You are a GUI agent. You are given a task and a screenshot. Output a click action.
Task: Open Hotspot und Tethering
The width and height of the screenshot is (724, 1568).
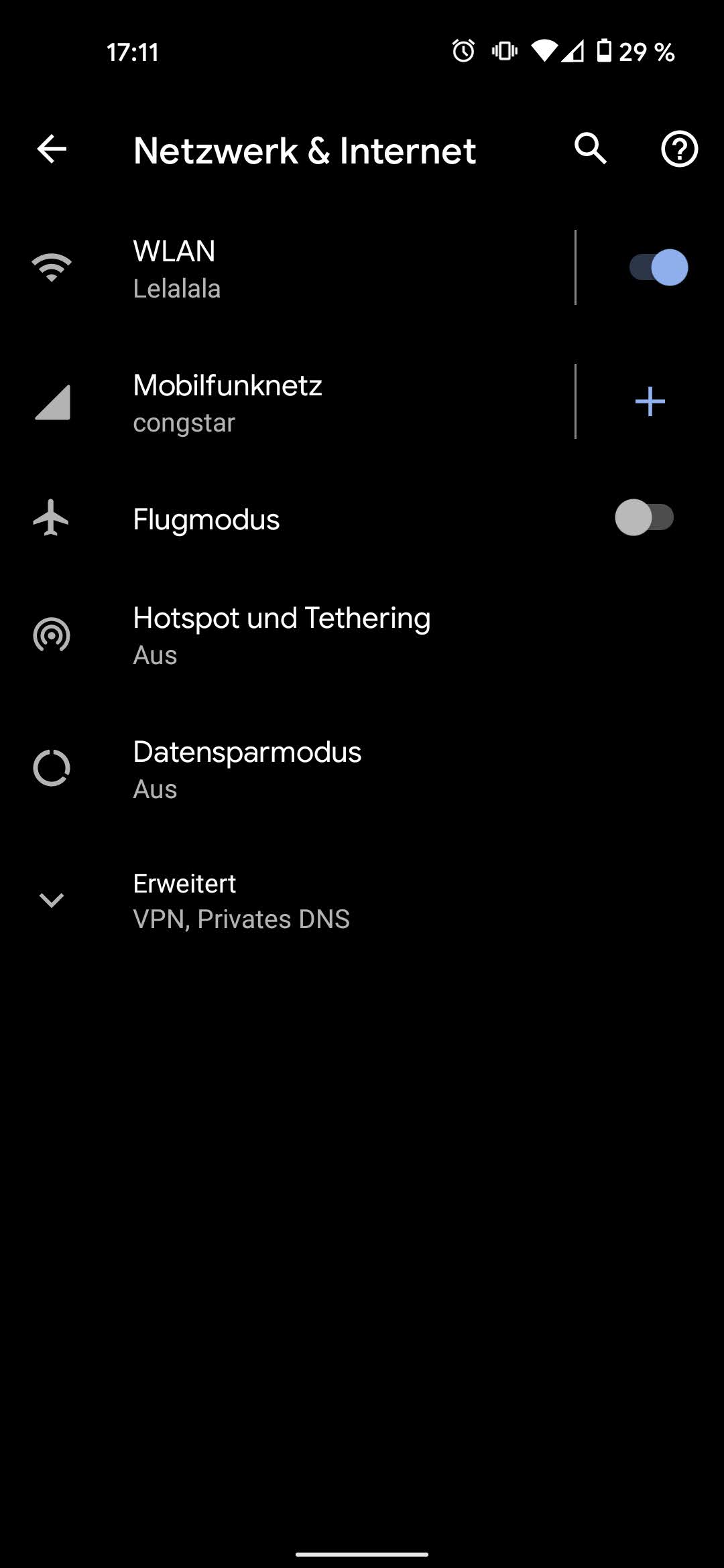coord(282,635)
